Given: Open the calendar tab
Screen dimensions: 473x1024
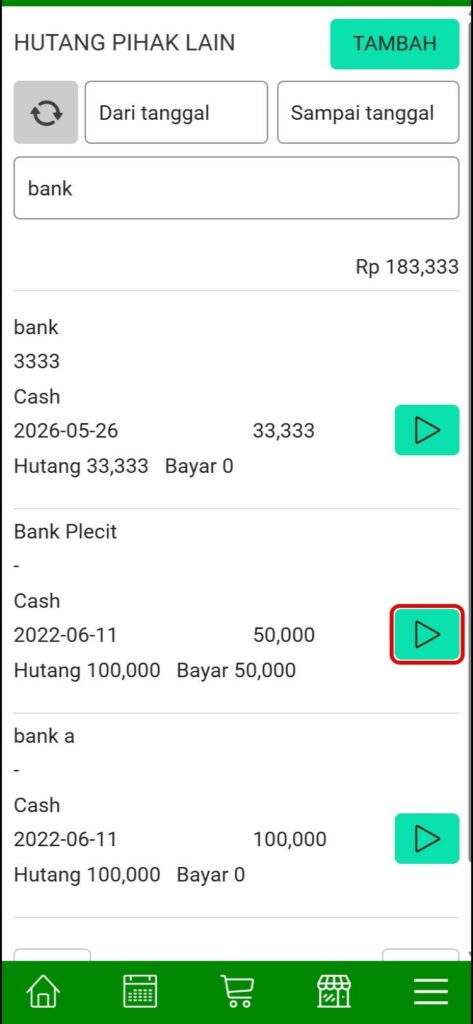Looking at the screenshot, I should (140, 992).
